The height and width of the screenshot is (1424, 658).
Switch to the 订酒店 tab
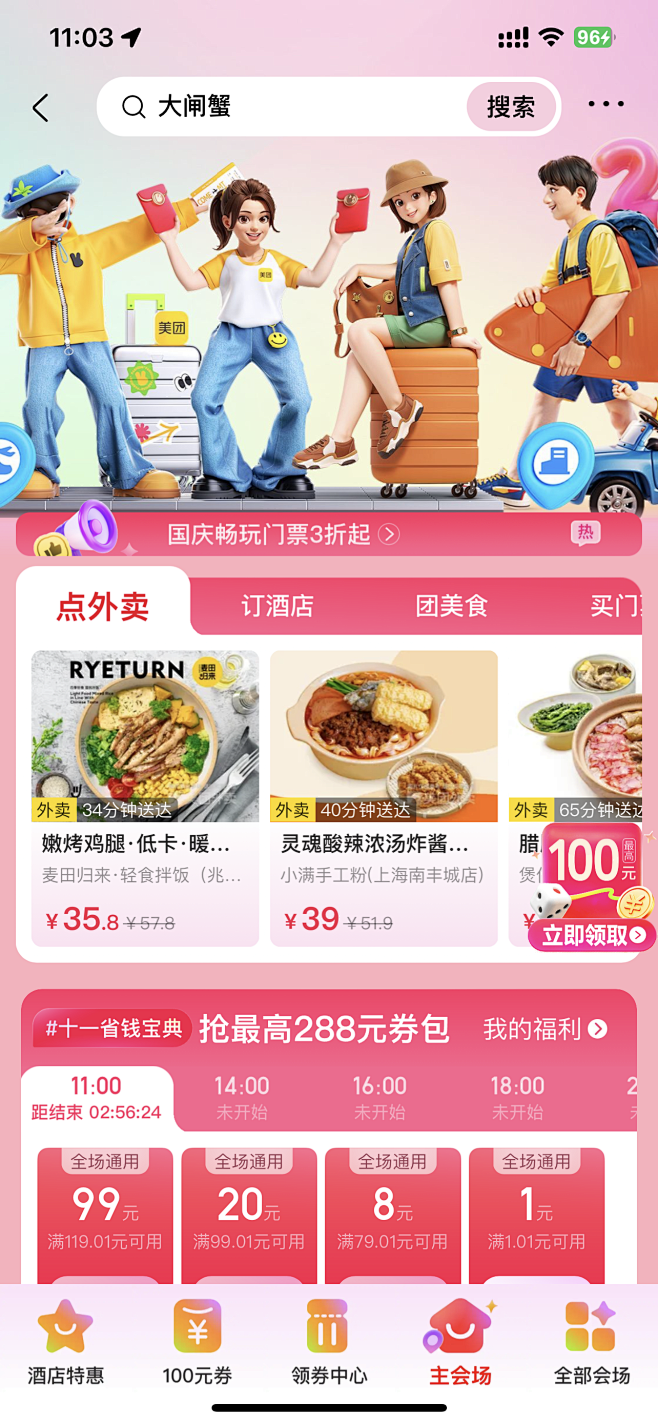click(278, 606)
